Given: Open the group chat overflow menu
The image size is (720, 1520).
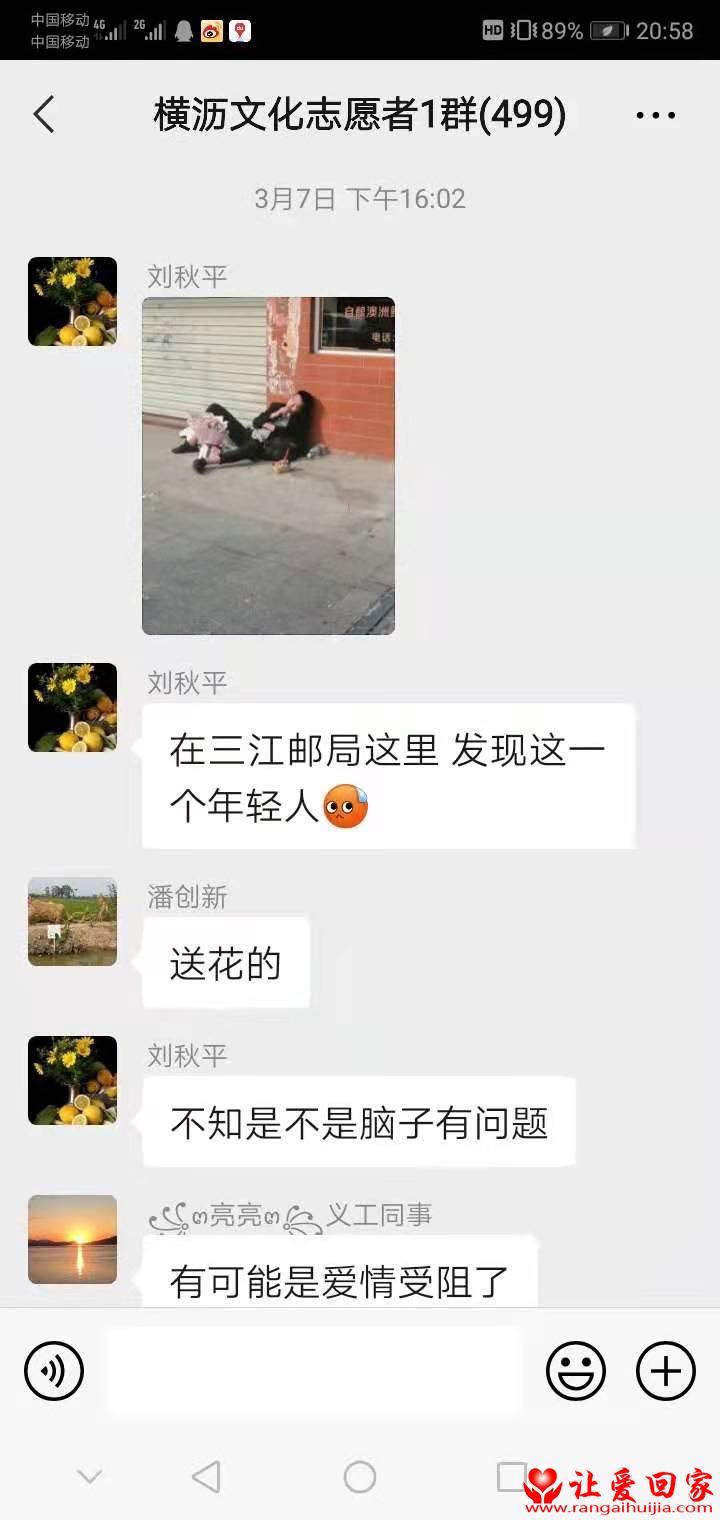Looking at the screenshot, I should [656, 116].
